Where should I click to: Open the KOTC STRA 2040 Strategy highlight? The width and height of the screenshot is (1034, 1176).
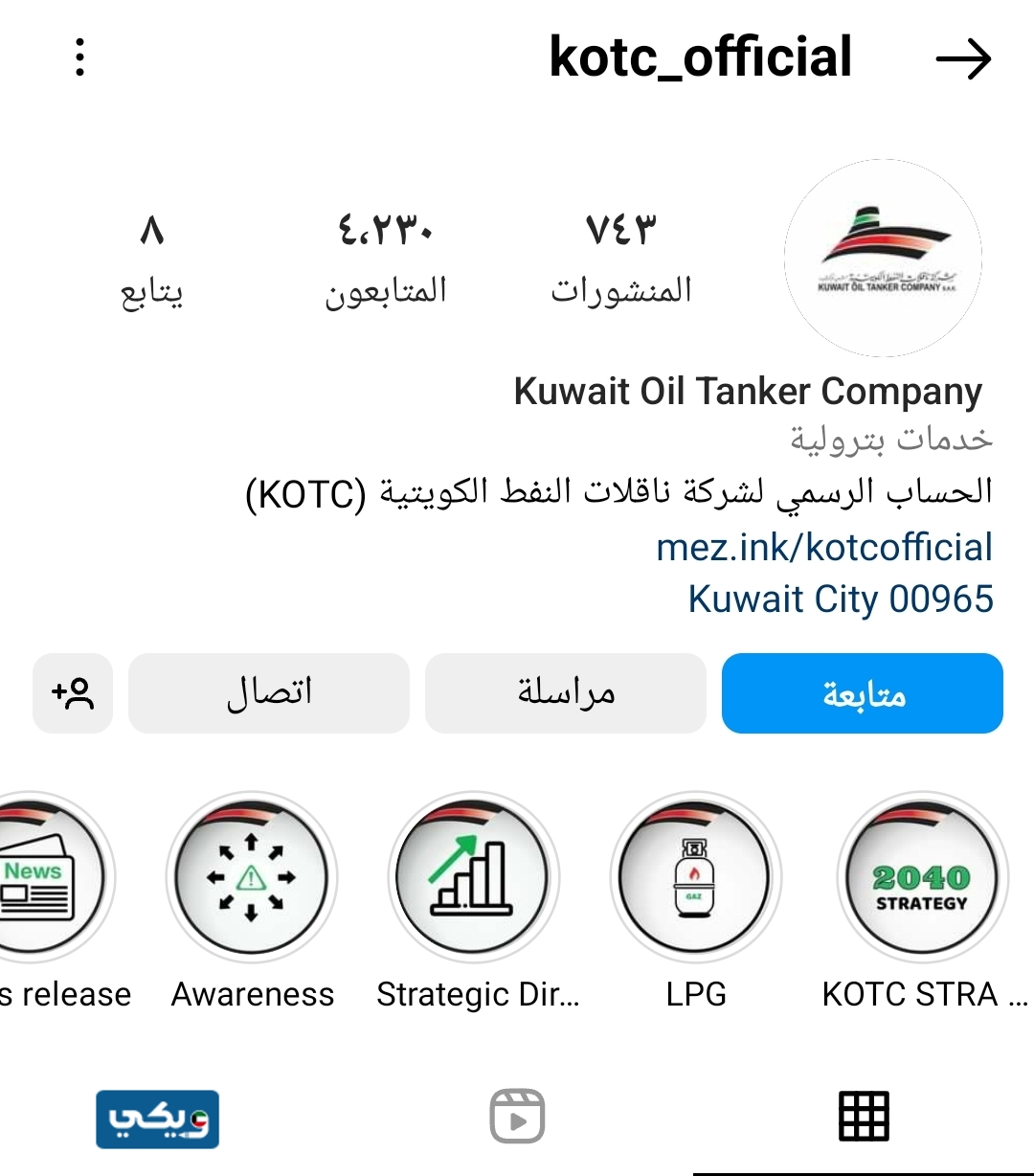click(921, 876)
